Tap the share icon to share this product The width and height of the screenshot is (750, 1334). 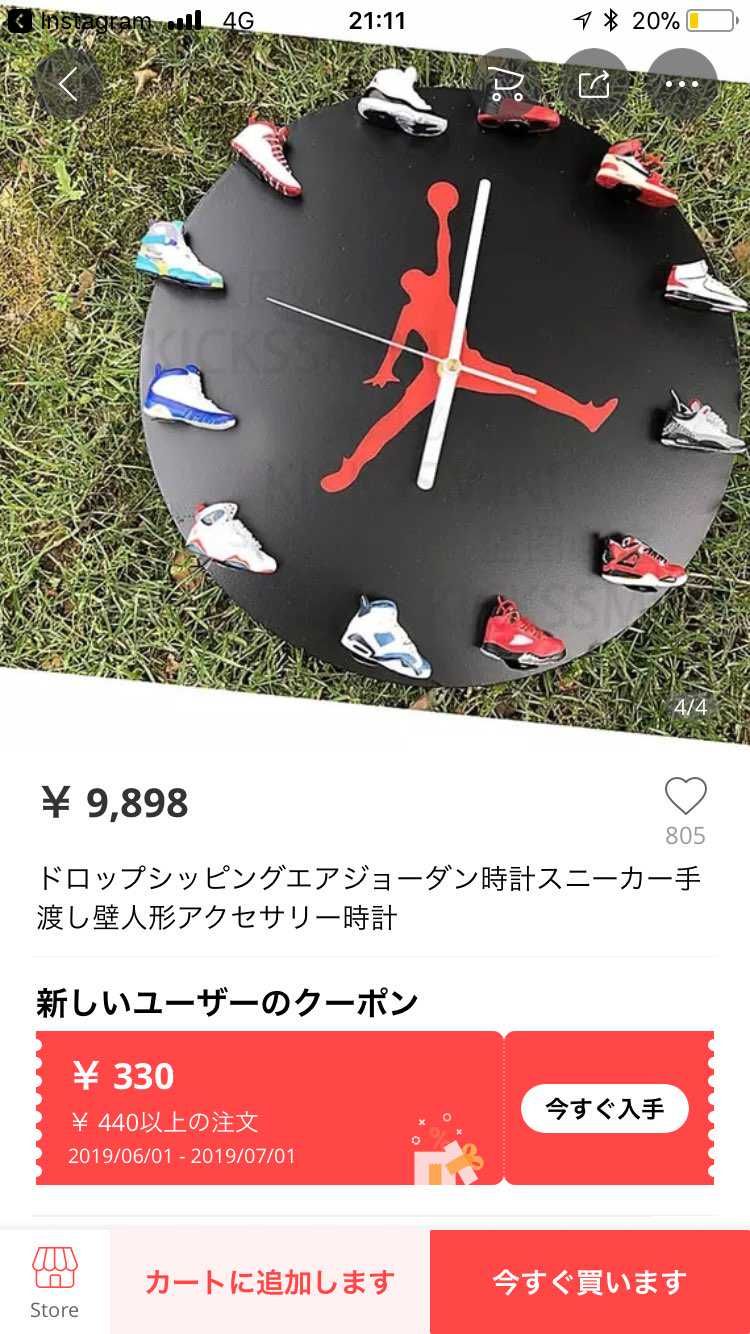[x=596, y=83]
